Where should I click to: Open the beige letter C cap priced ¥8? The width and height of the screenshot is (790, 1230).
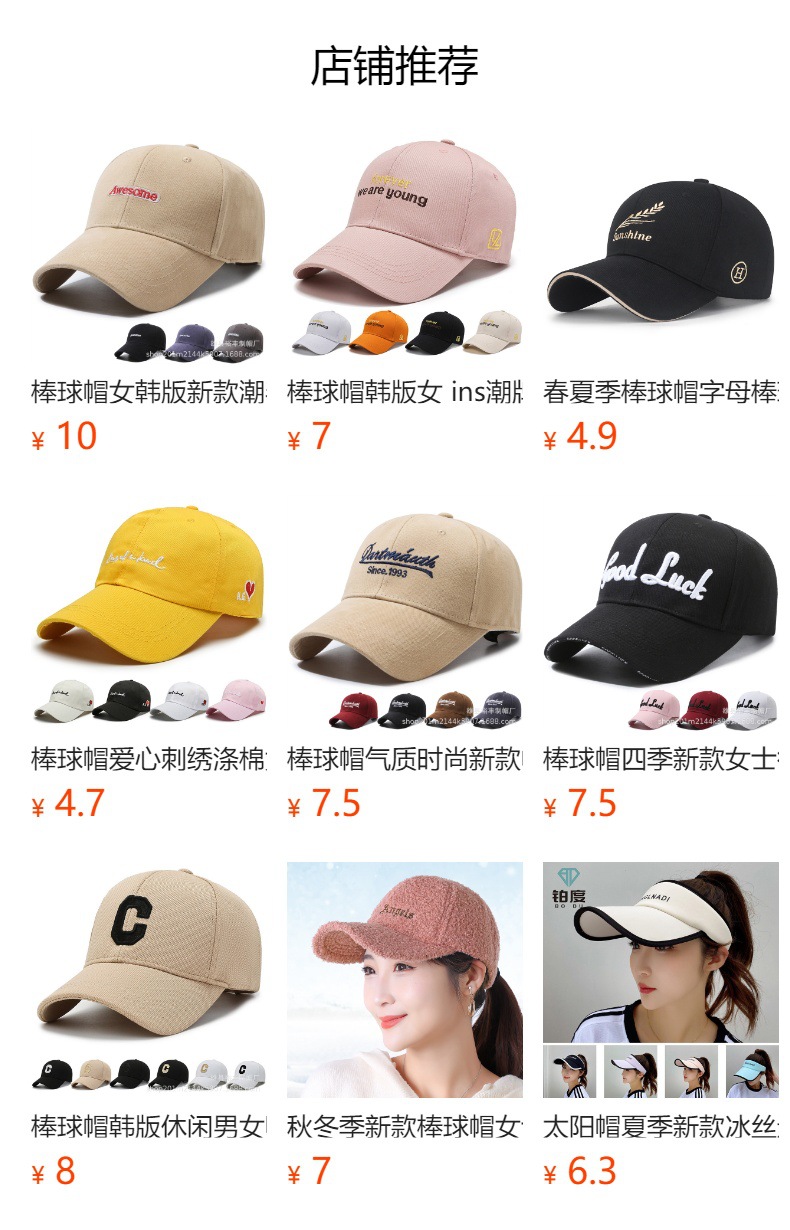[149, 980]
